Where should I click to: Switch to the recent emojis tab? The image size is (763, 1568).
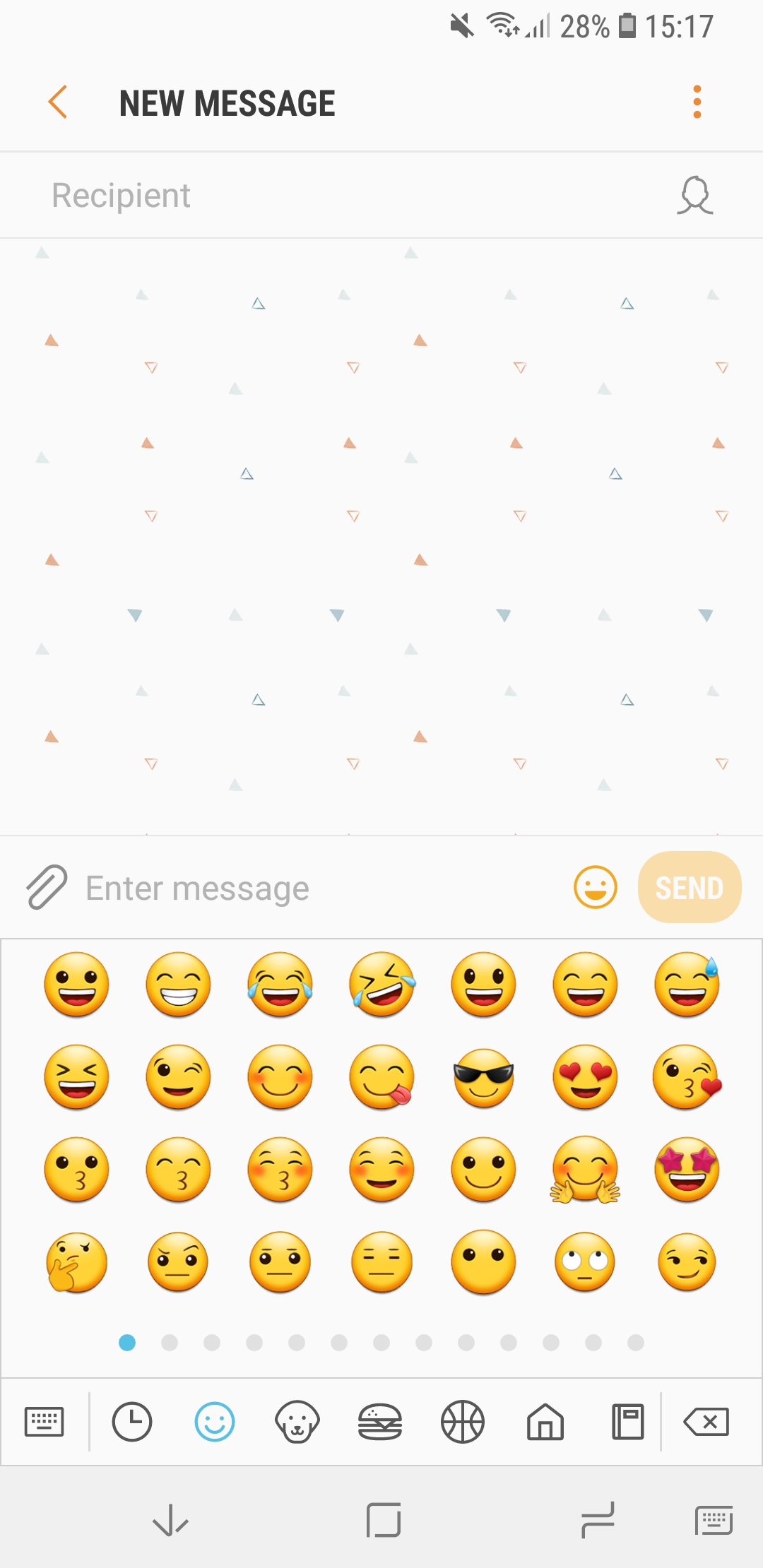(132, 1421)
